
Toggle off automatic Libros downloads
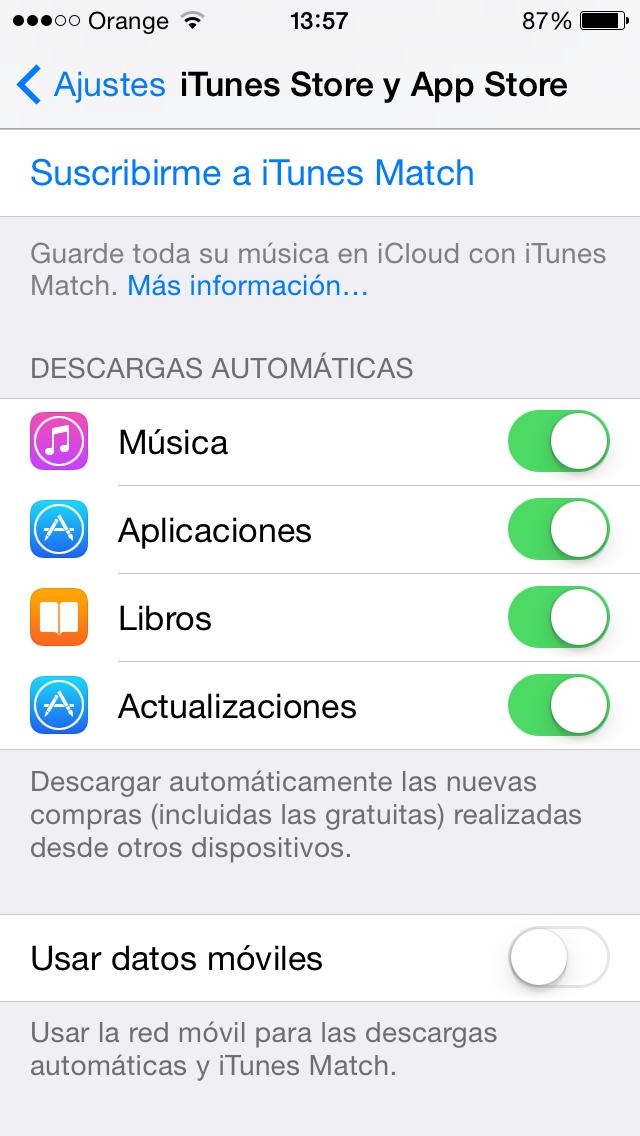pyautogui.click(x=558, y=618)
